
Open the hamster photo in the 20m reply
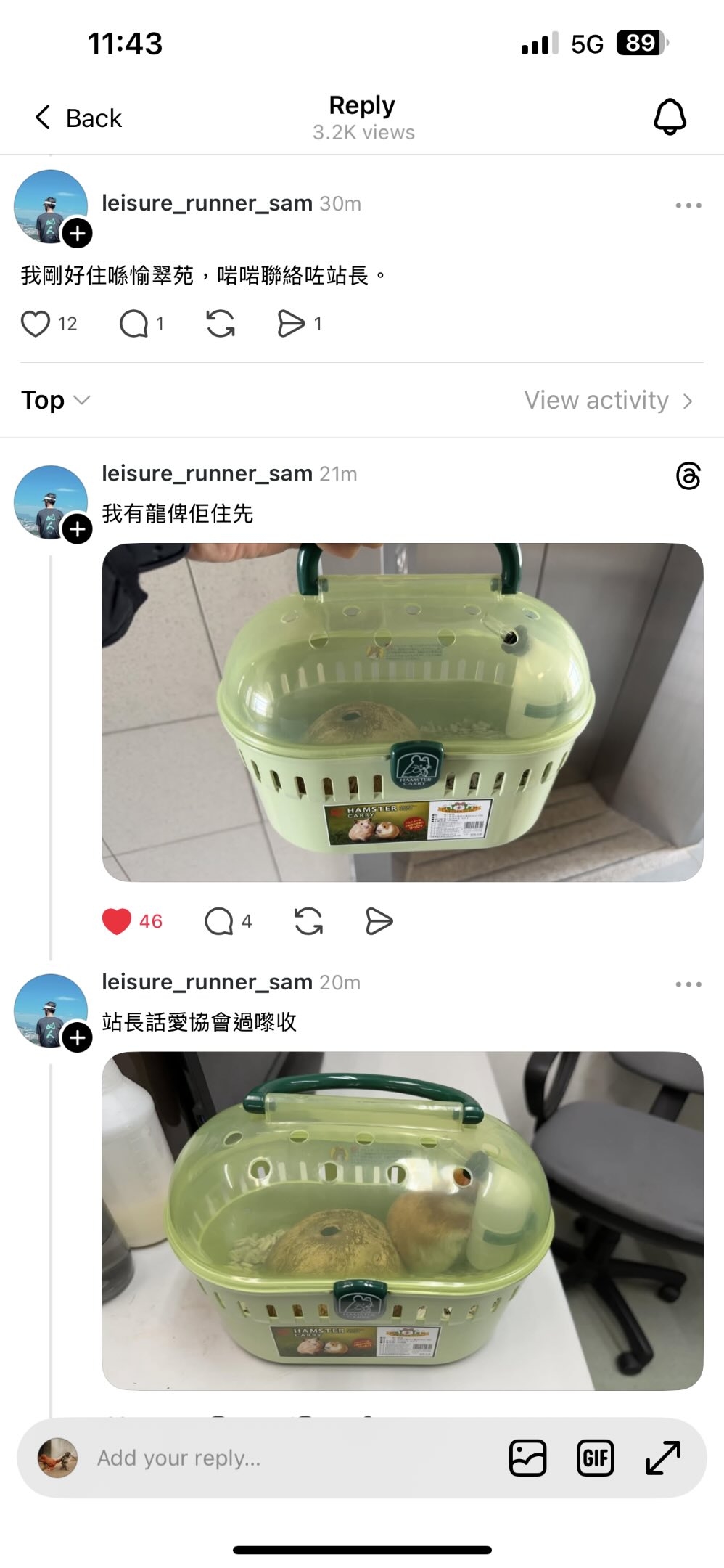pyautogui.click(x=402, y=1220)
